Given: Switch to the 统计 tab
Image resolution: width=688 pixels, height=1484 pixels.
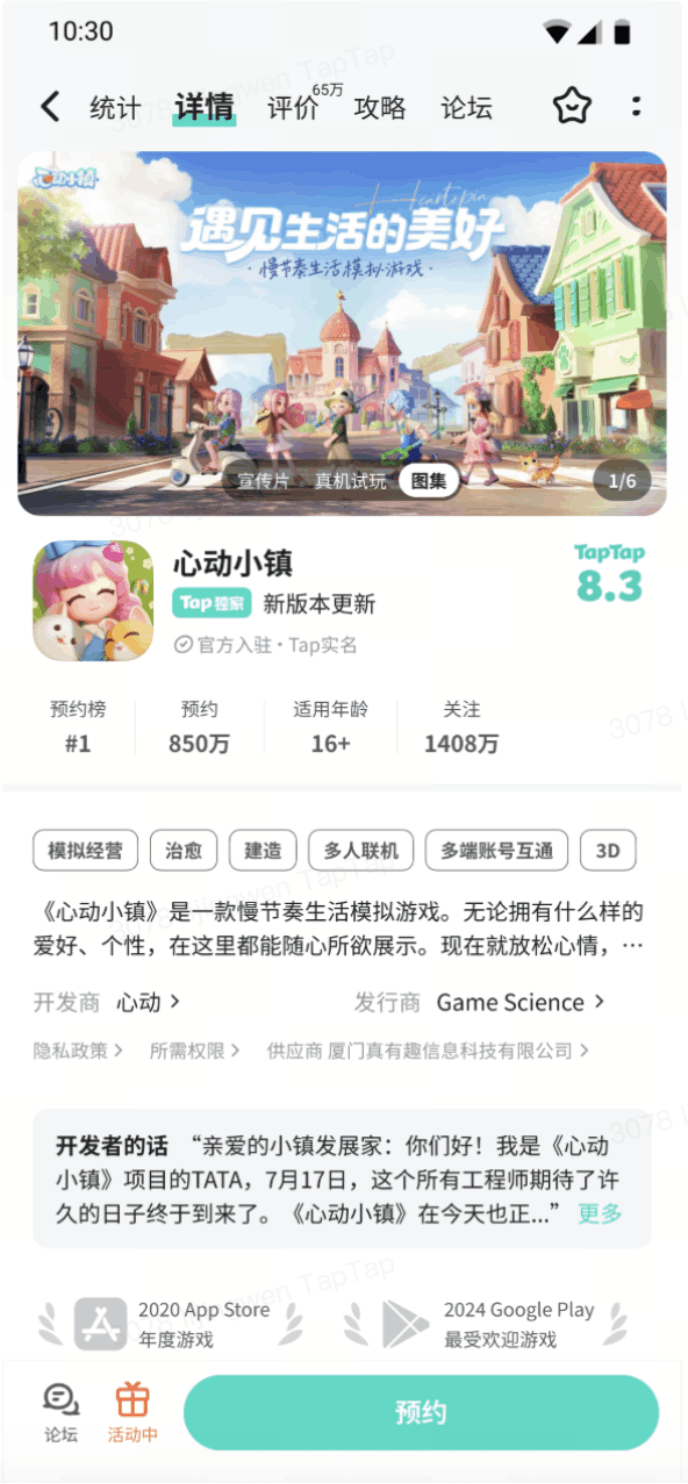Looking at the screenshot, I should (x=115, y=107).
